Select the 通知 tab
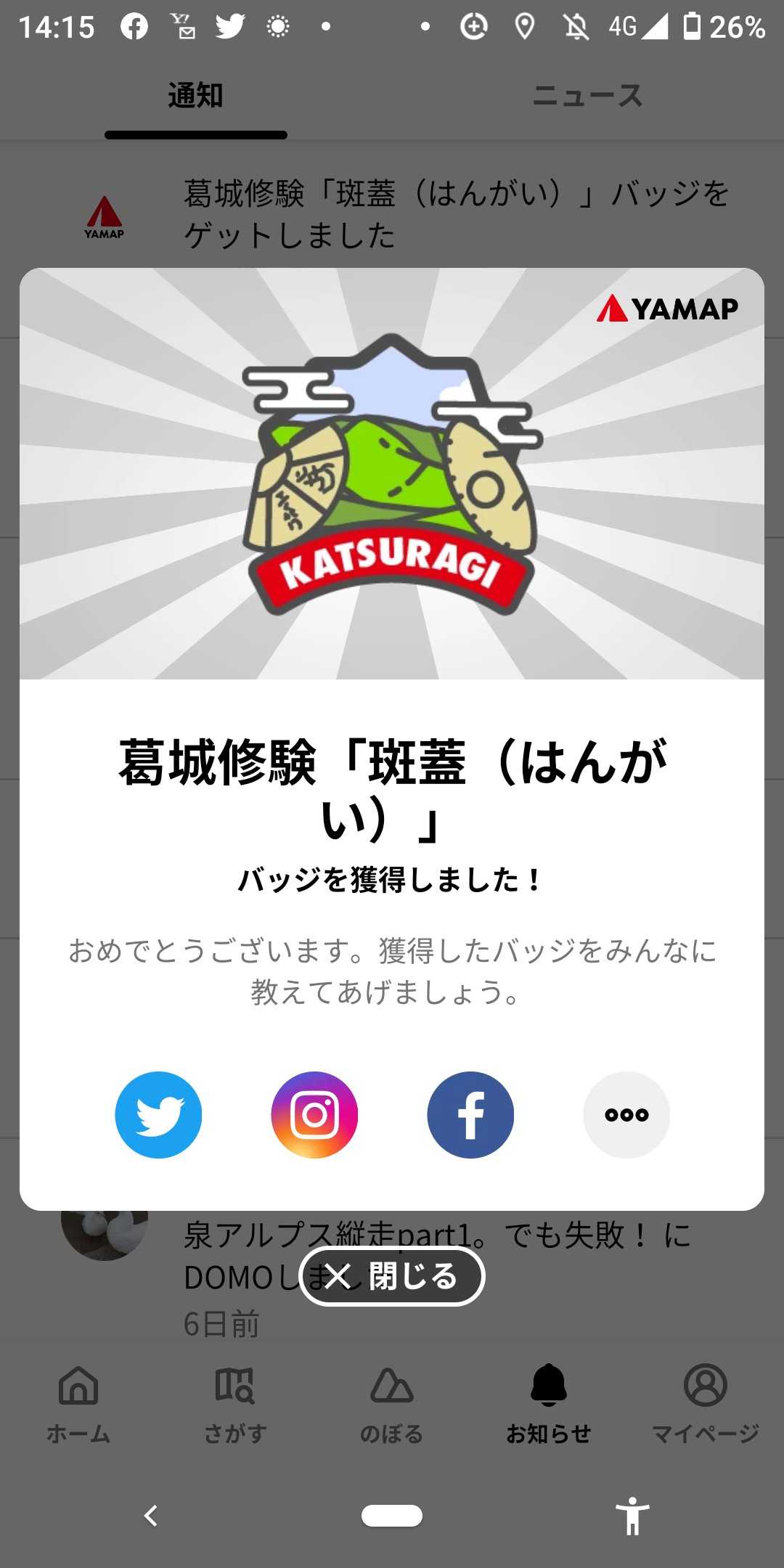This screenshot has width=784, height=1568. (x=195, y=95)
